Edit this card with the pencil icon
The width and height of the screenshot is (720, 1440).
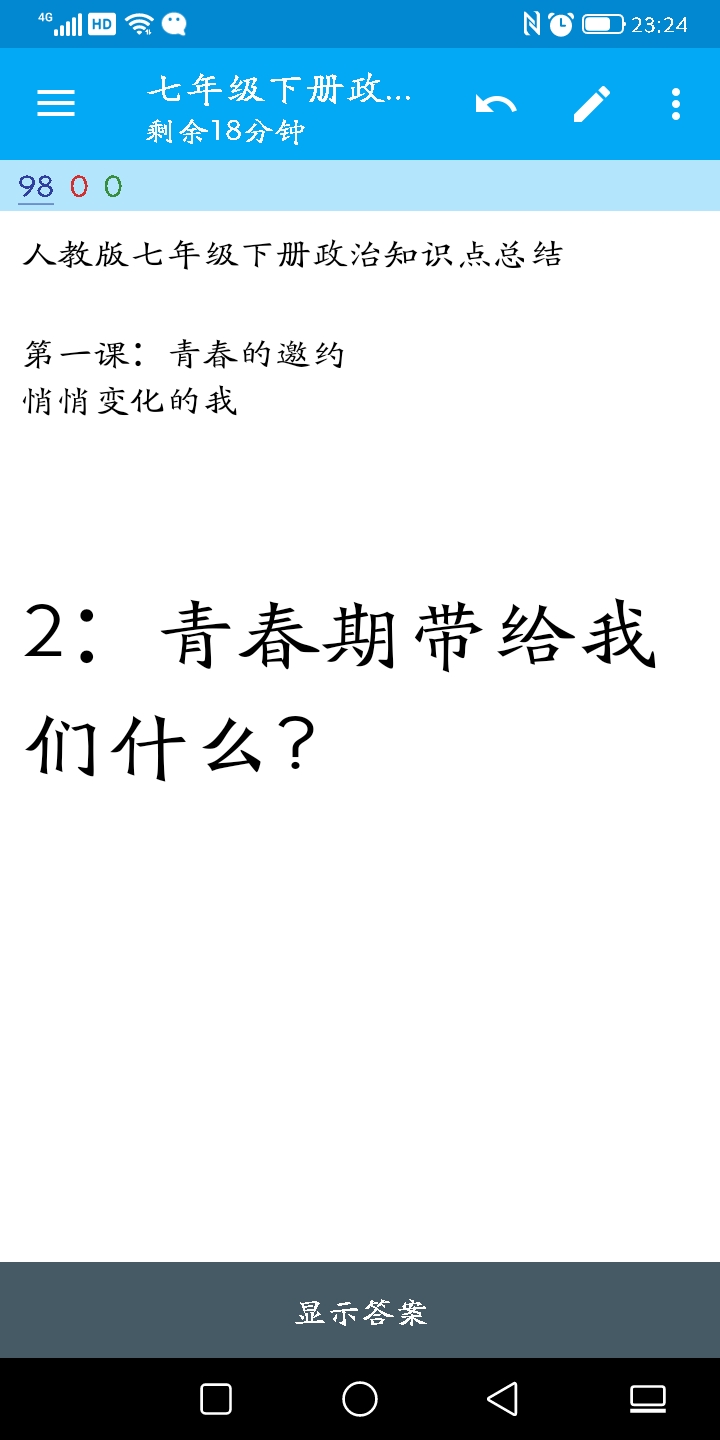pyautogui.click(x=592, y=104)
